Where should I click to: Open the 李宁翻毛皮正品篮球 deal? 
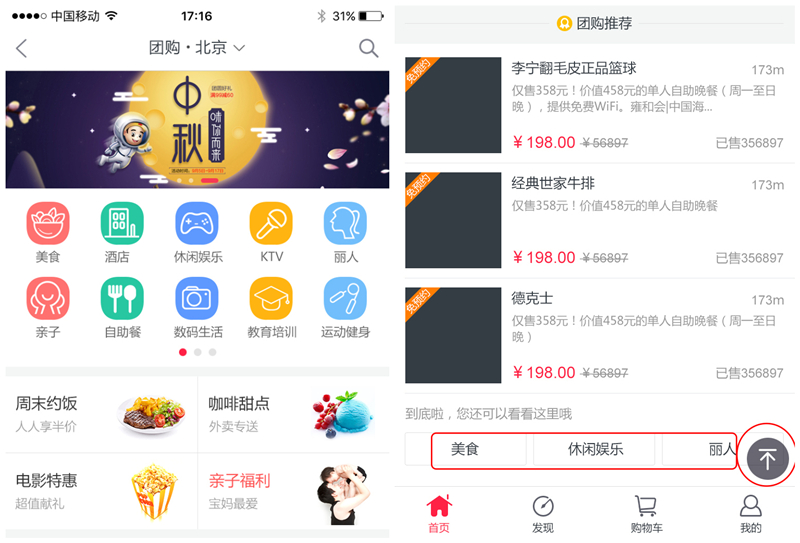click(x=595, y=105)
